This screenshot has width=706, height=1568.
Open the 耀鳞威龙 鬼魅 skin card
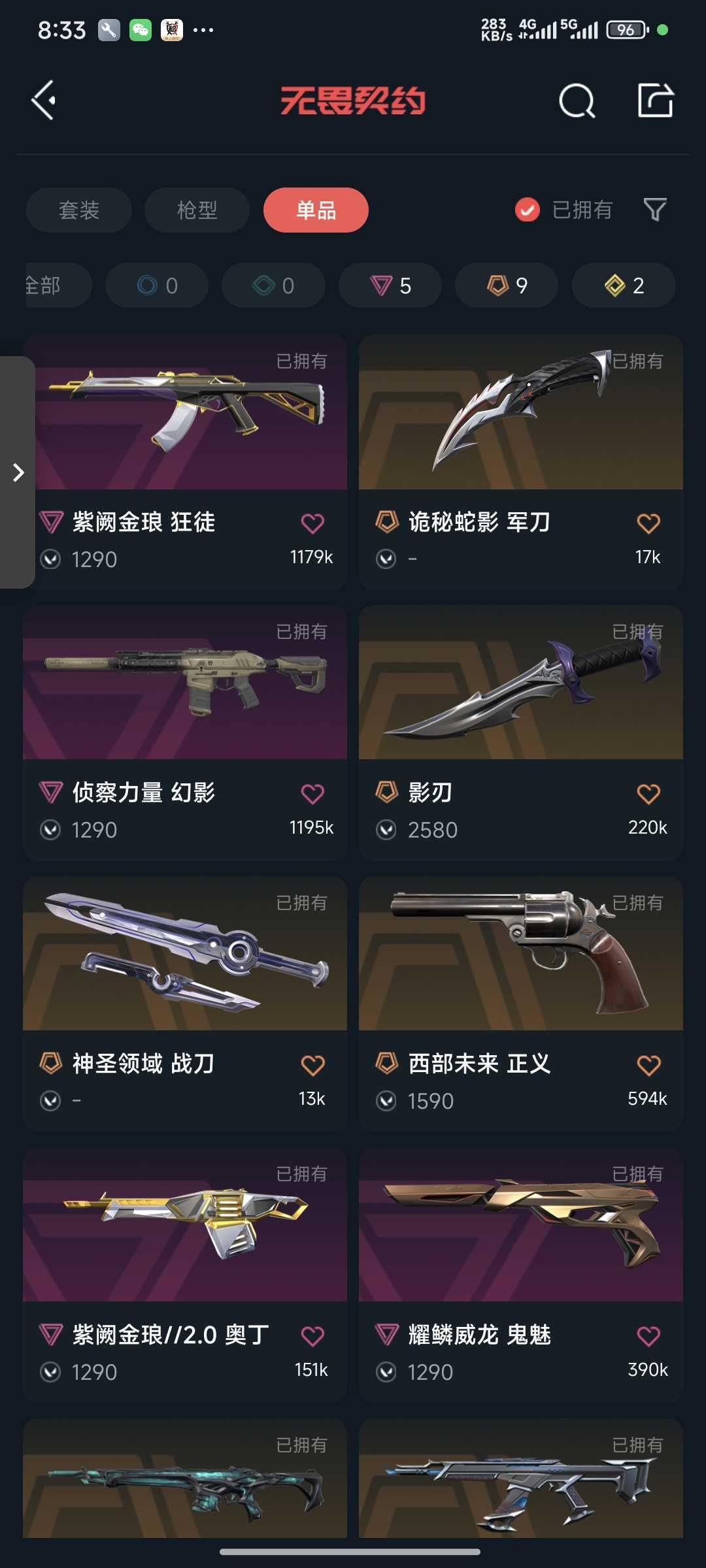click(521, 1275)
